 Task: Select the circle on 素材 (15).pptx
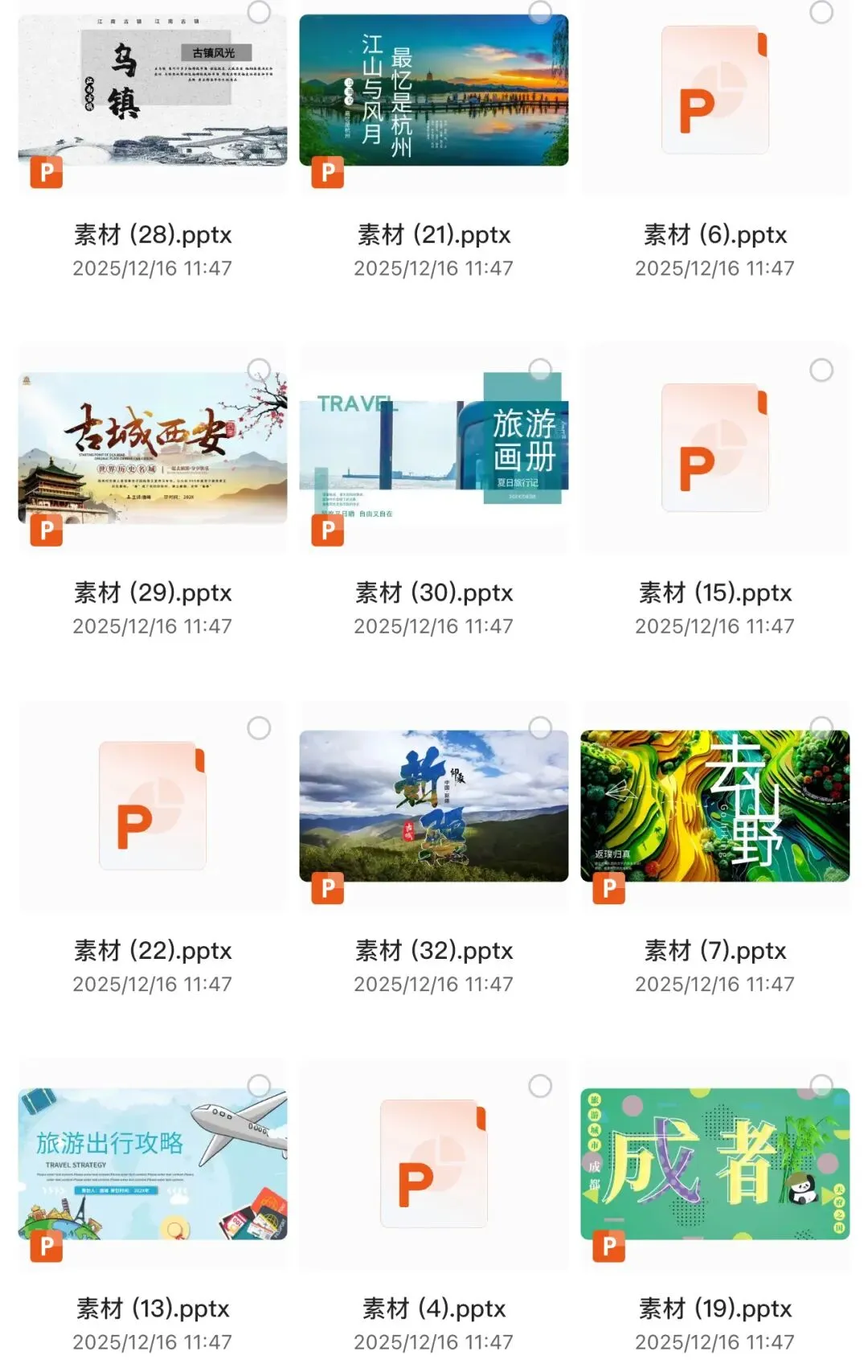pos(821,370)
